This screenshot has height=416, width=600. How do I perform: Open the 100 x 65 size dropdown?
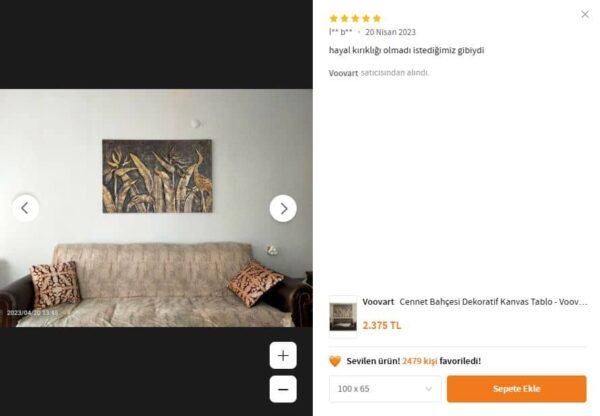pos(384,389)
